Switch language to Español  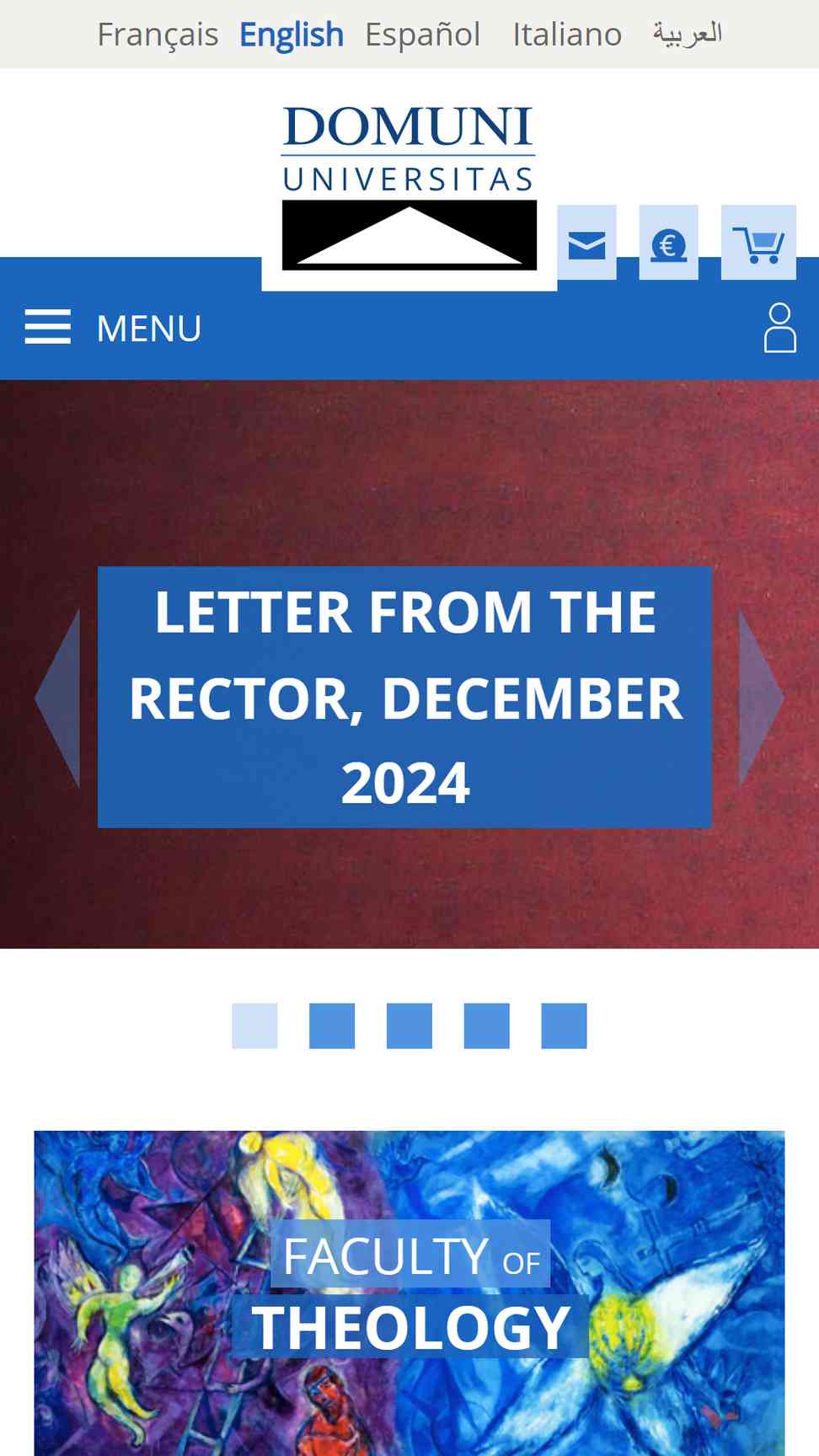[x=422, y=35]
